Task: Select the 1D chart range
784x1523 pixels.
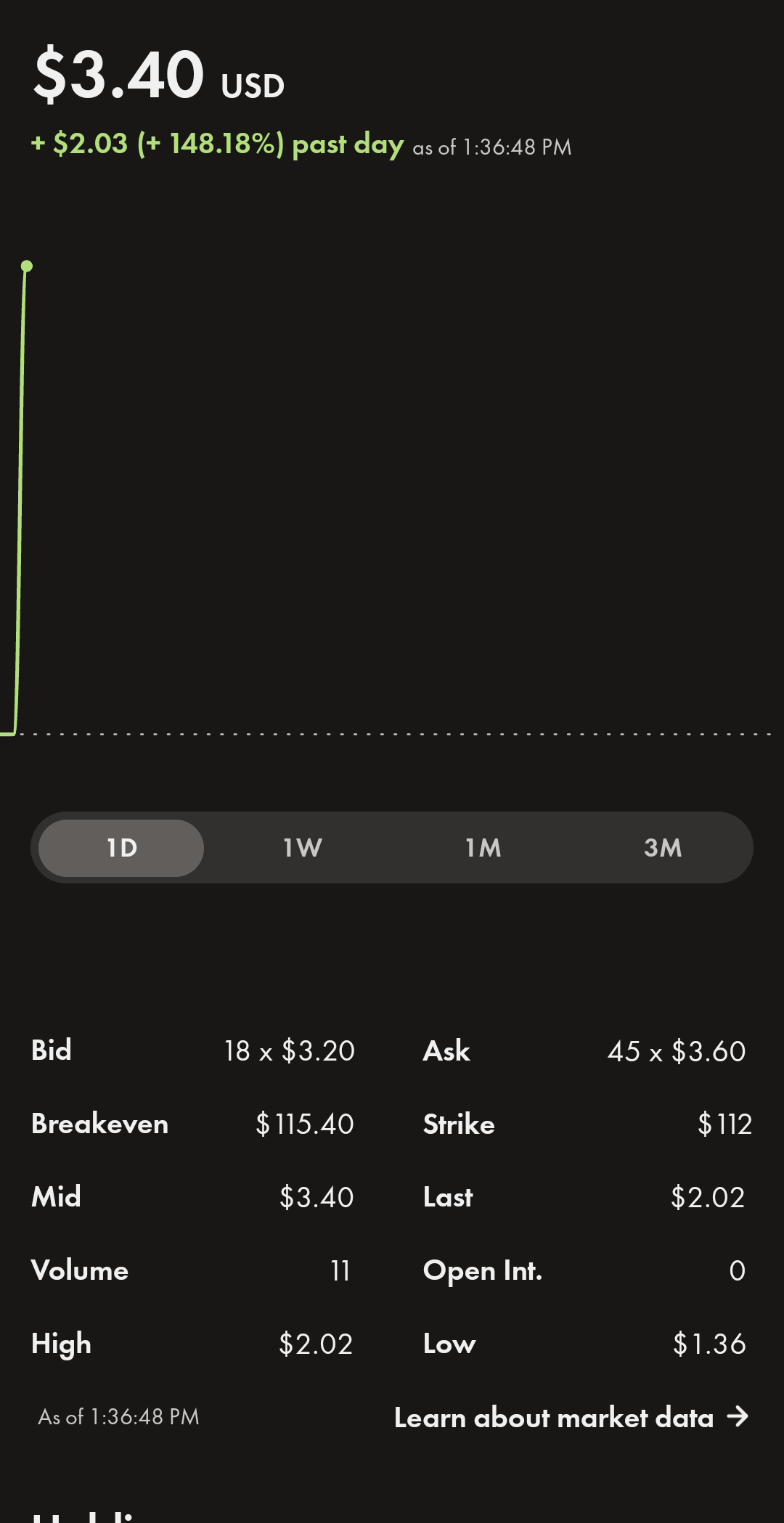Action: (121, 848)
